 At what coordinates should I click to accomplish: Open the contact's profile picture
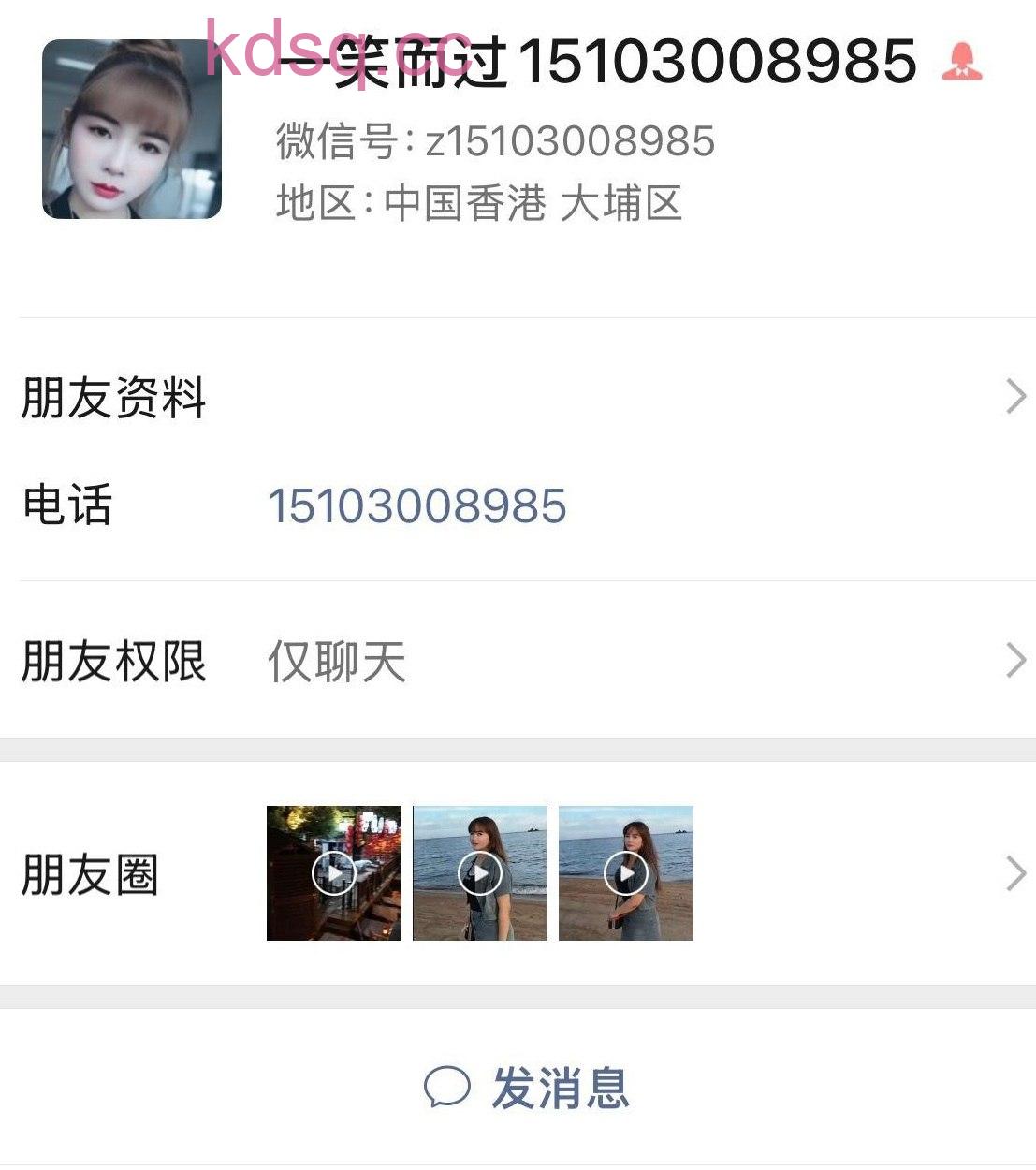[x=132, y=129]
